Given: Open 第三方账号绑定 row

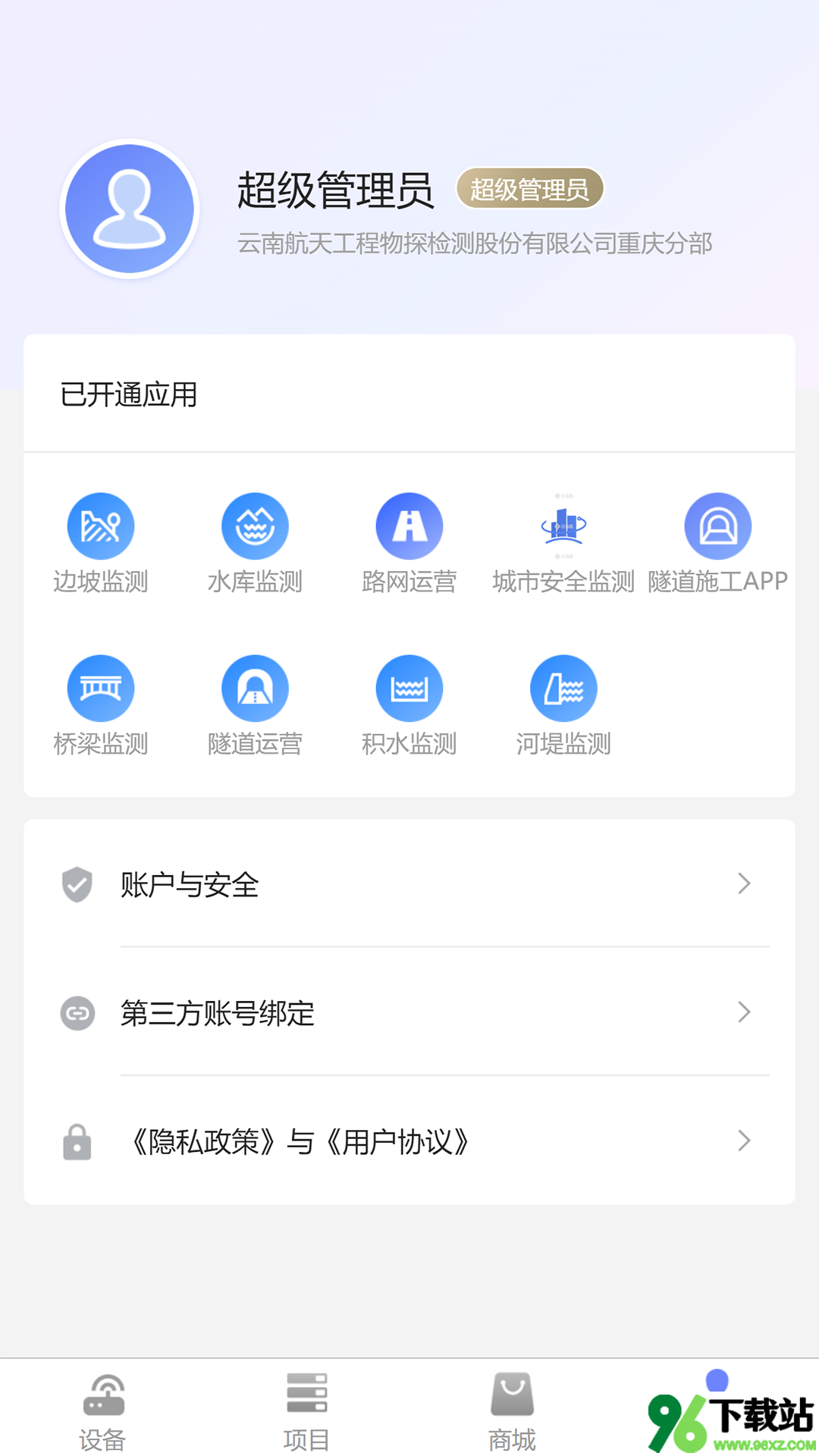Looking at the screenshot, I should tap(409, 1012).
